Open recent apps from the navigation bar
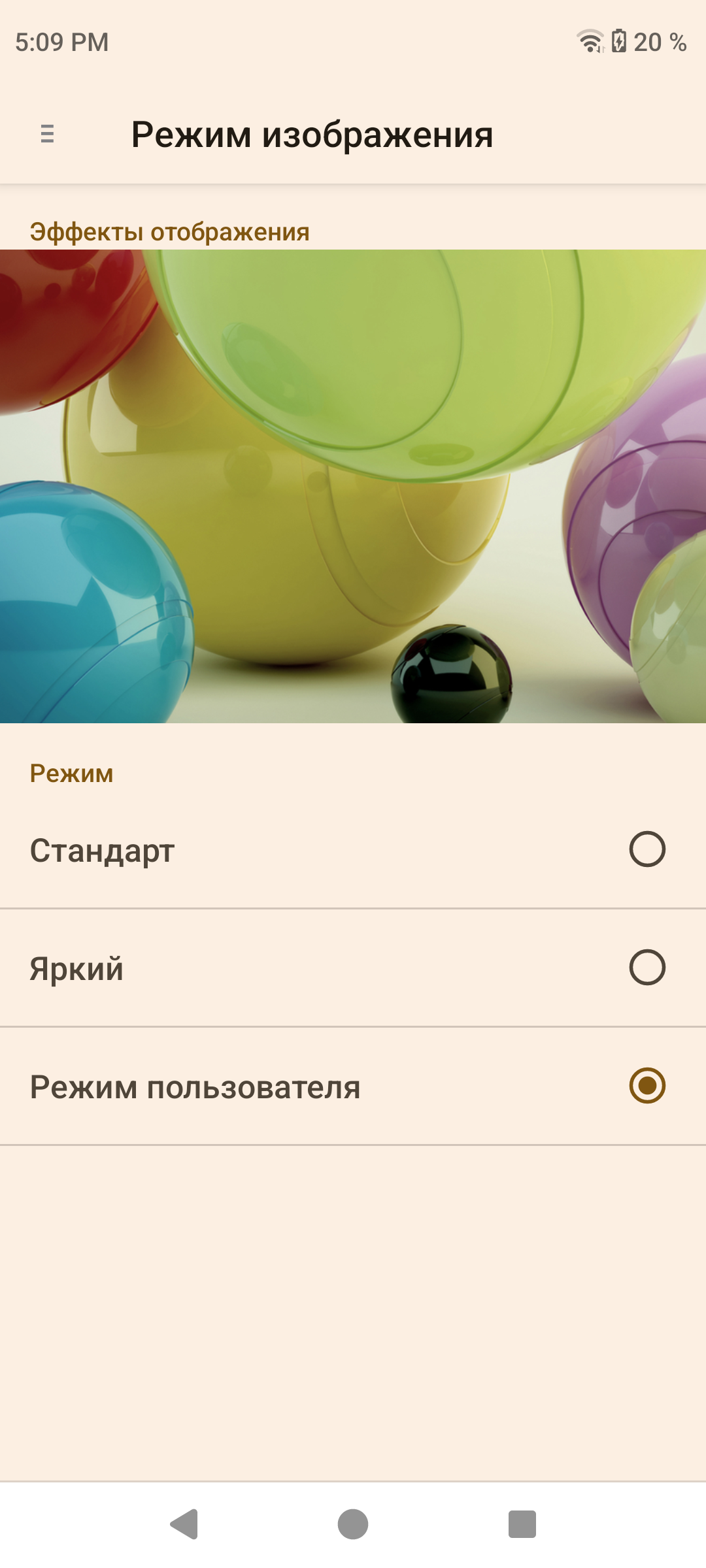 click(522, 1524)
